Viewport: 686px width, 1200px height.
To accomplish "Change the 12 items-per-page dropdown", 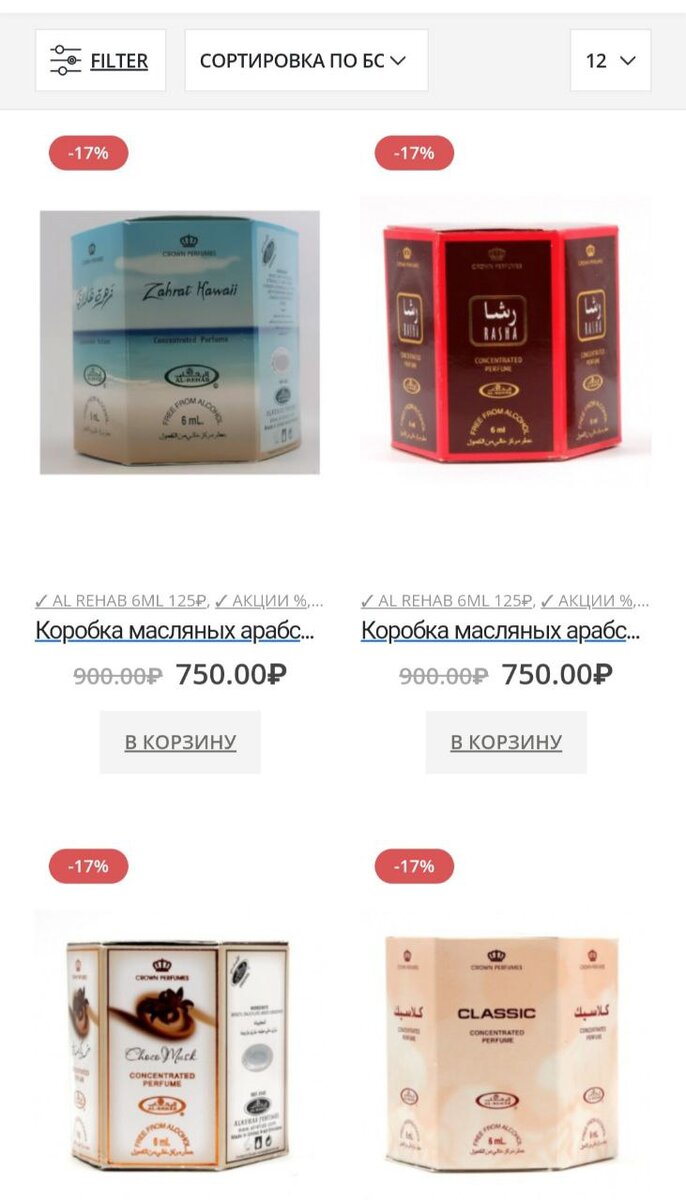I will point(610,60).
